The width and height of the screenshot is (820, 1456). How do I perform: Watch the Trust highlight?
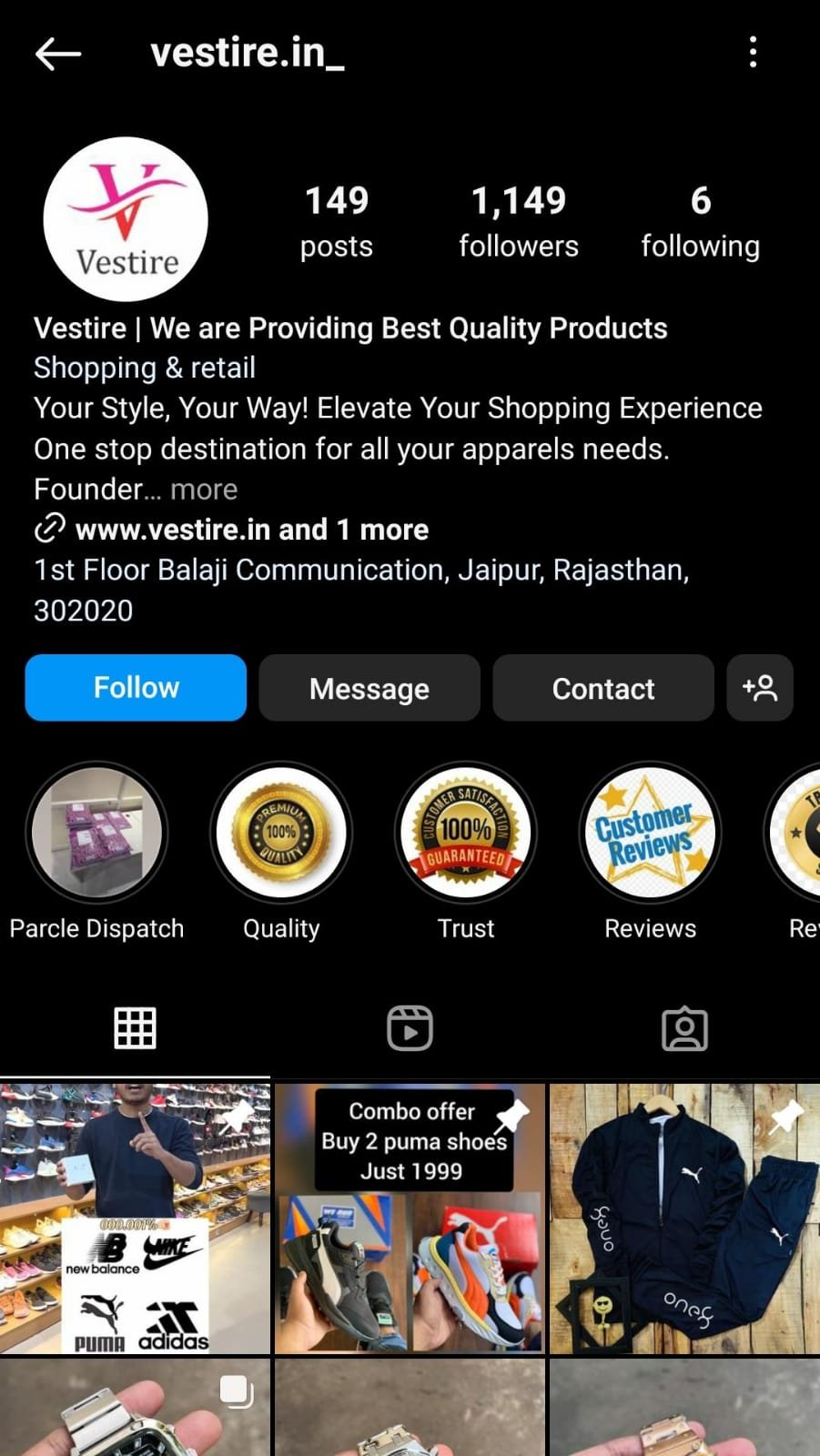pos(466,833)
